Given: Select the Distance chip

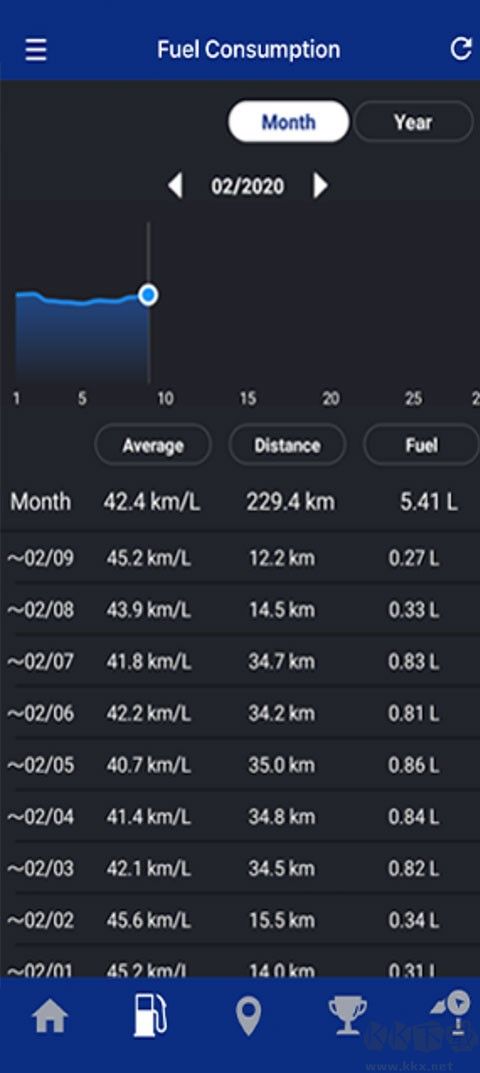Looking at the screenshot, I should tap(287, 445).
